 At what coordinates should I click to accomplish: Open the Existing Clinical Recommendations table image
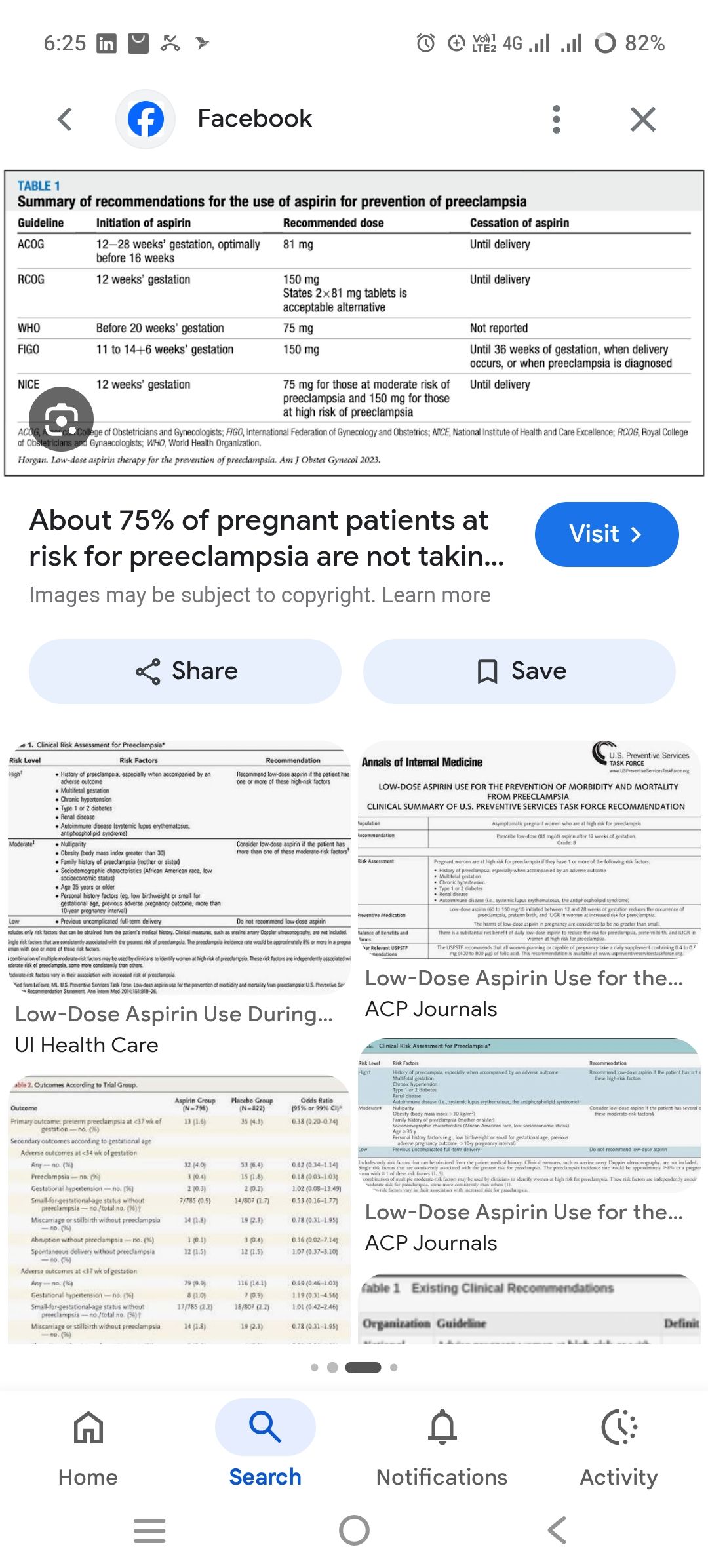pyautogui.click(x=530, y=1308)
